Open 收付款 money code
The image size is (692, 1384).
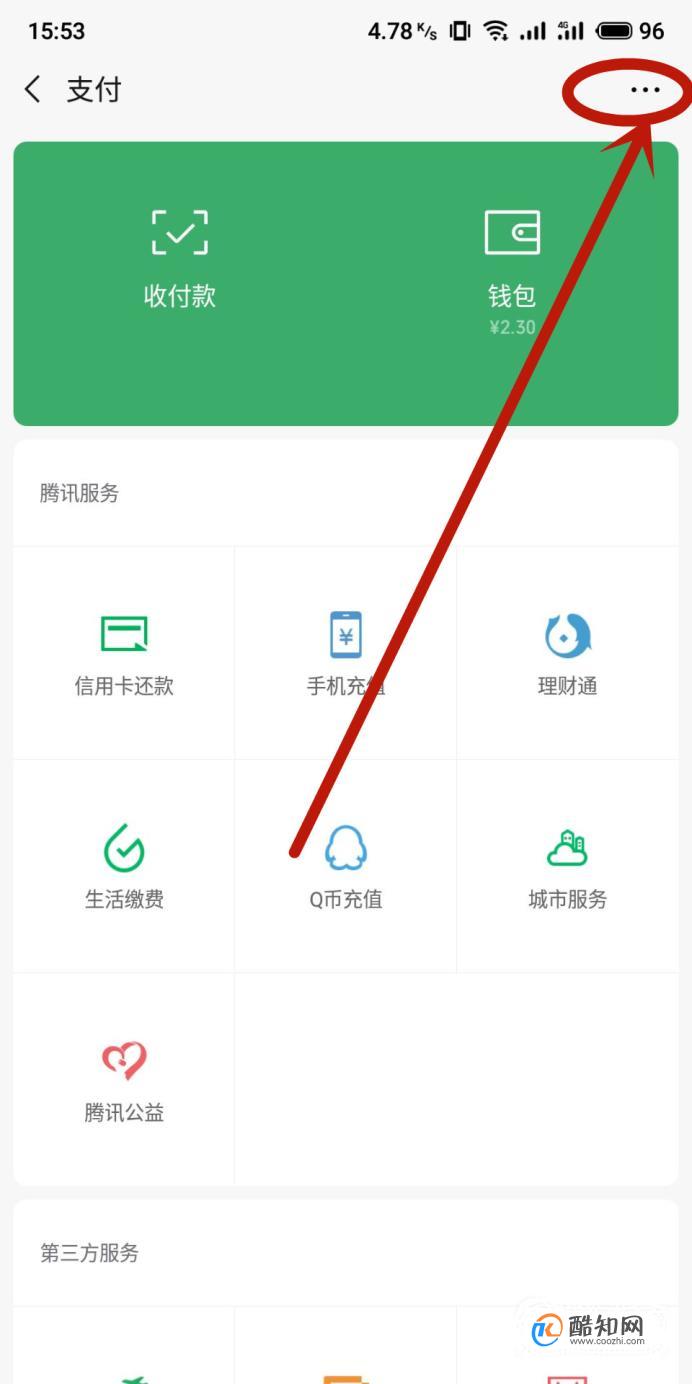coord(180,259)
